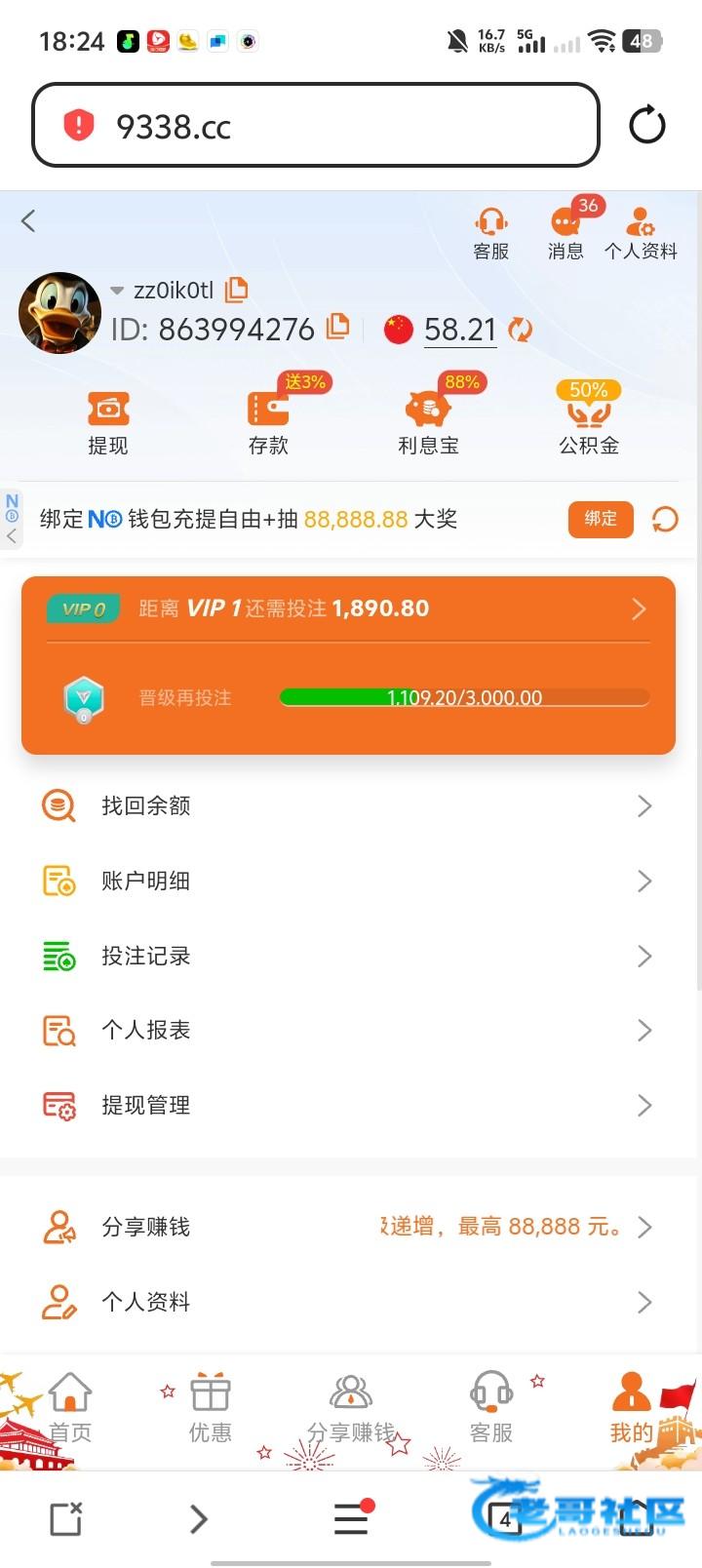The image size is (702, 1568).
Task: Open 找回余额
Action: [x=348, y=805]
